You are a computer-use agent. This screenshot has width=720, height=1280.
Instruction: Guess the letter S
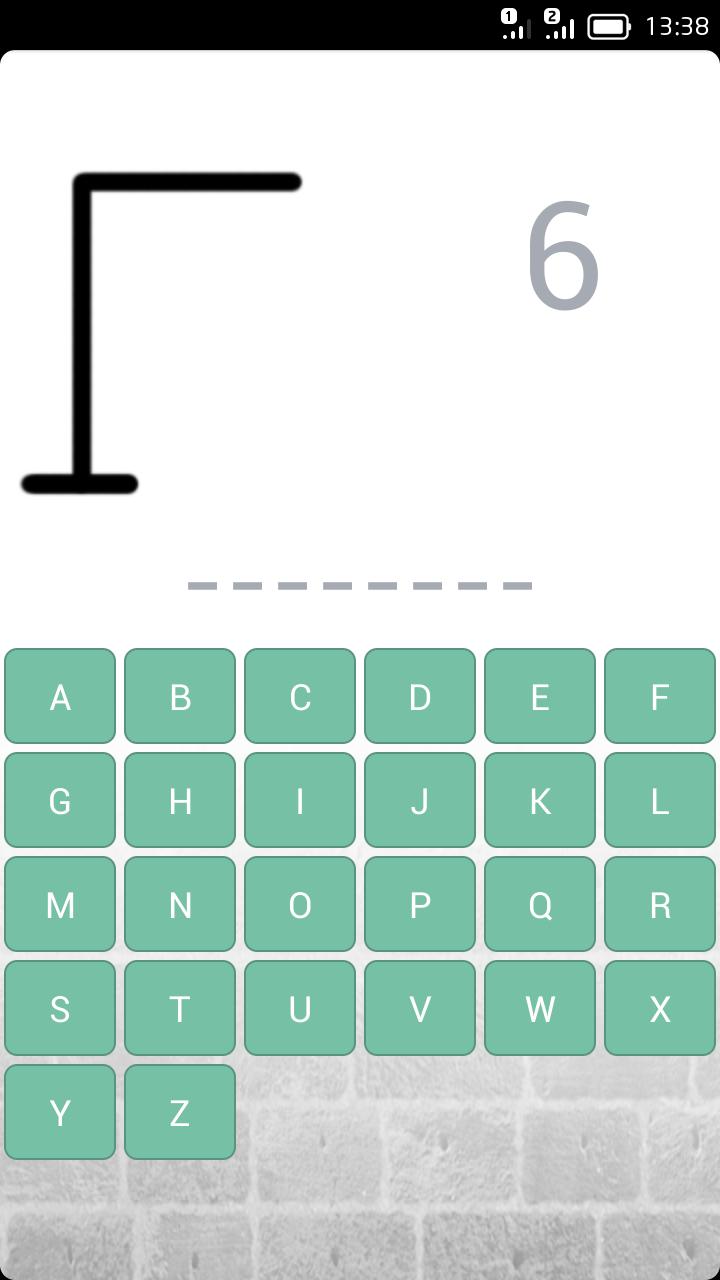59,1008
